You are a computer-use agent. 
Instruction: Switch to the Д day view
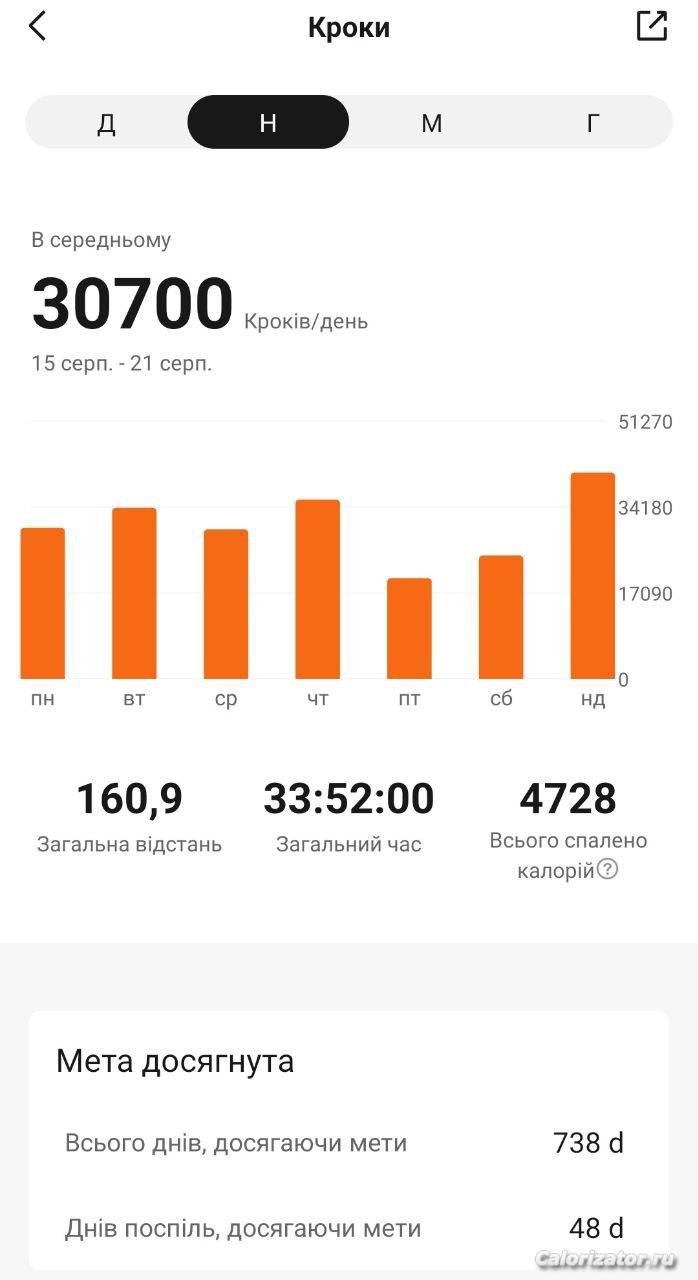[x=106, y=123]
